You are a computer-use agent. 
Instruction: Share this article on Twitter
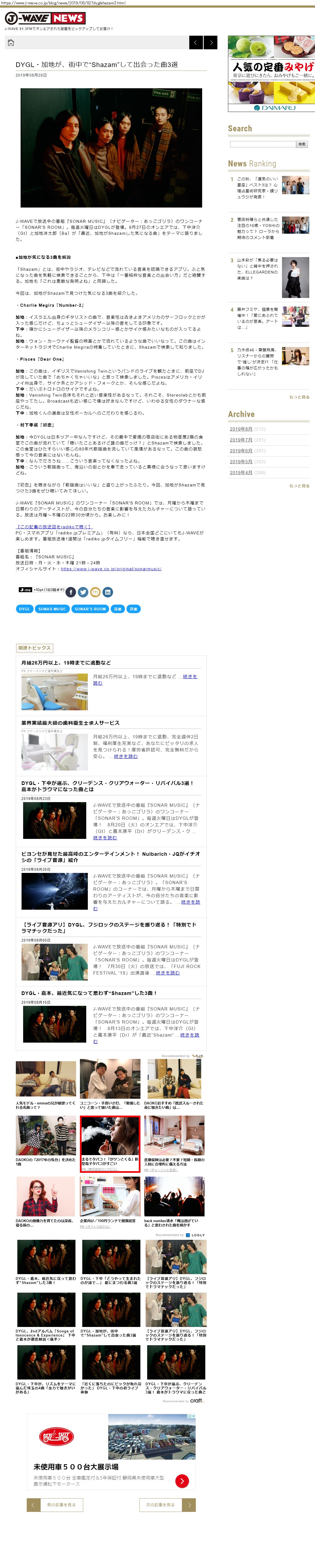83,592
